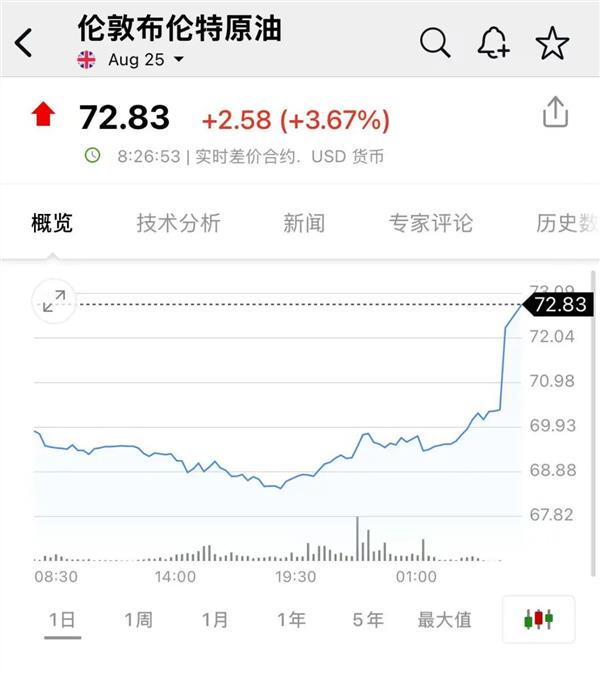The height and width of the screenshot is (675, 600).
Task: Share this quote
Action: point(555,113)
